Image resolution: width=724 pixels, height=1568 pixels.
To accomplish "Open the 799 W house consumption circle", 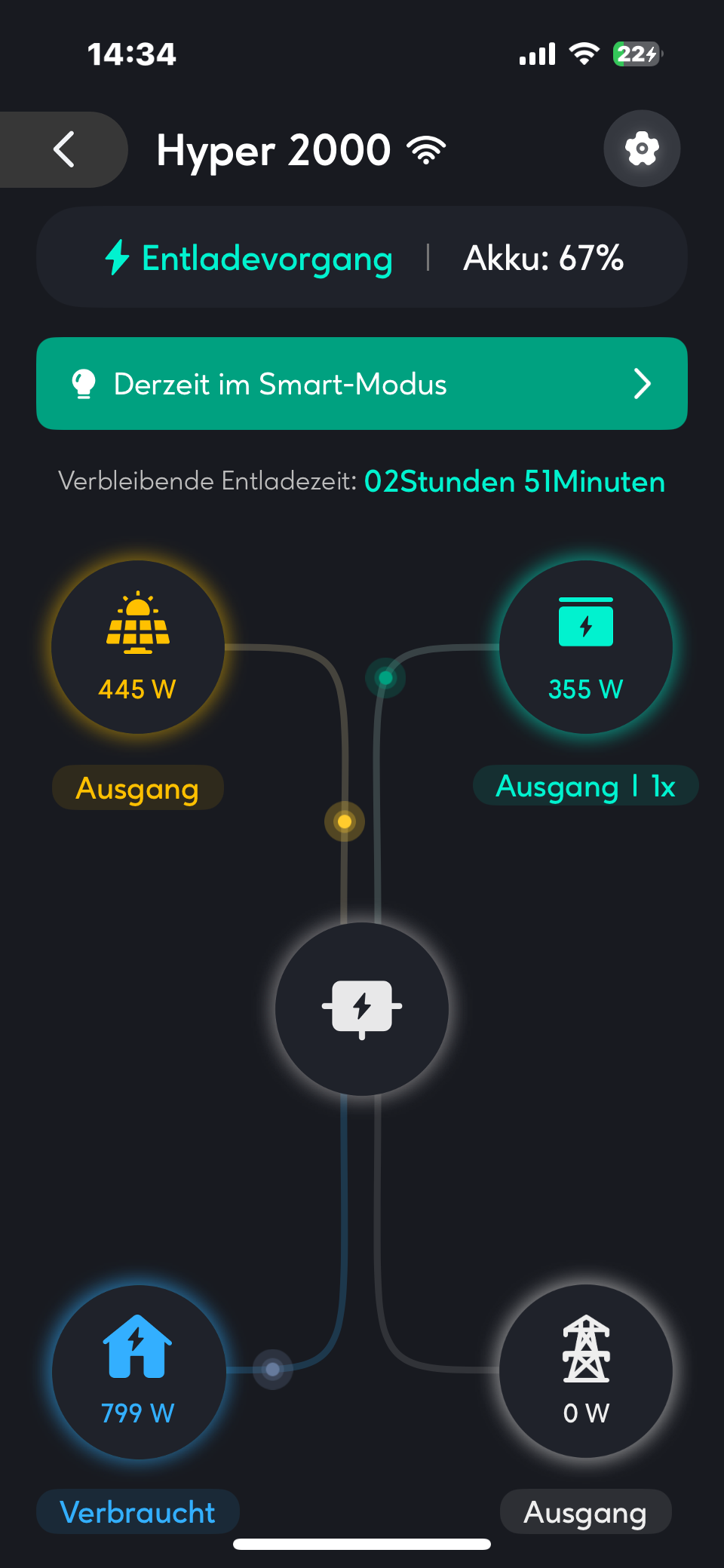I will 138,1371.
